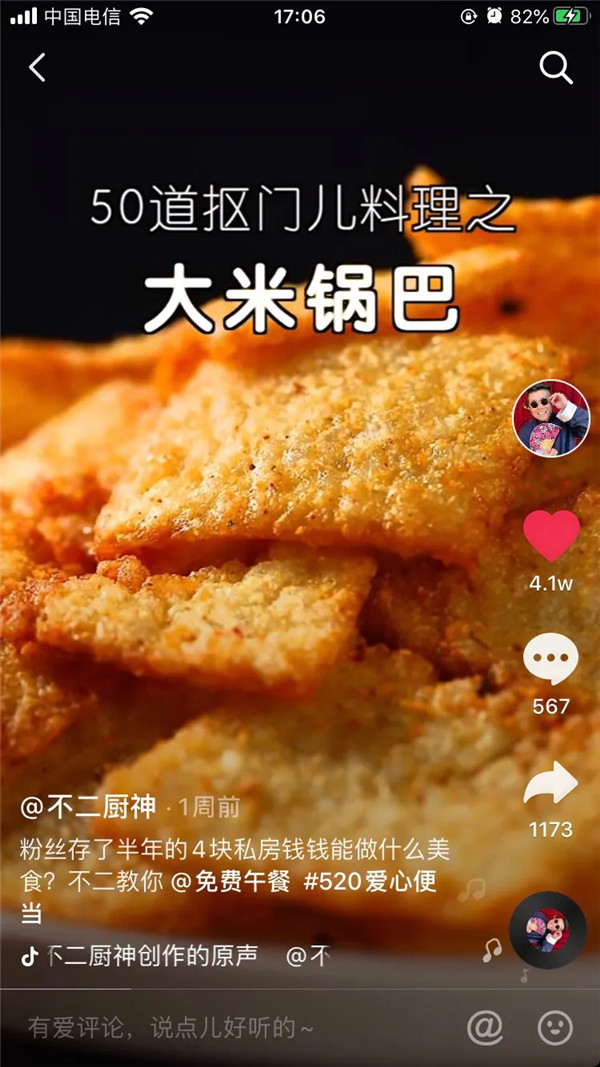Go back using the top-left arrow
Viewport: 600px width, 1067px height.
37,68
